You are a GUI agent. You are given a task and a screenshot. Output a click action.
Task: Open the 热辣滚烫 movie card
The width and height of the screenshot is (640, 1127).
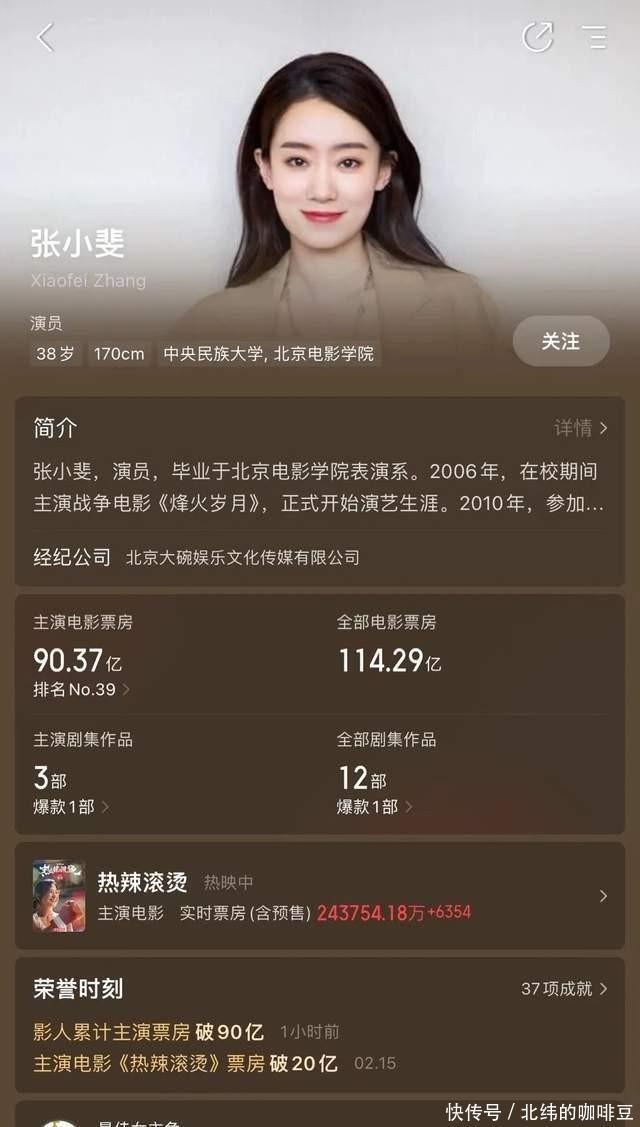[x=320, y=896]
